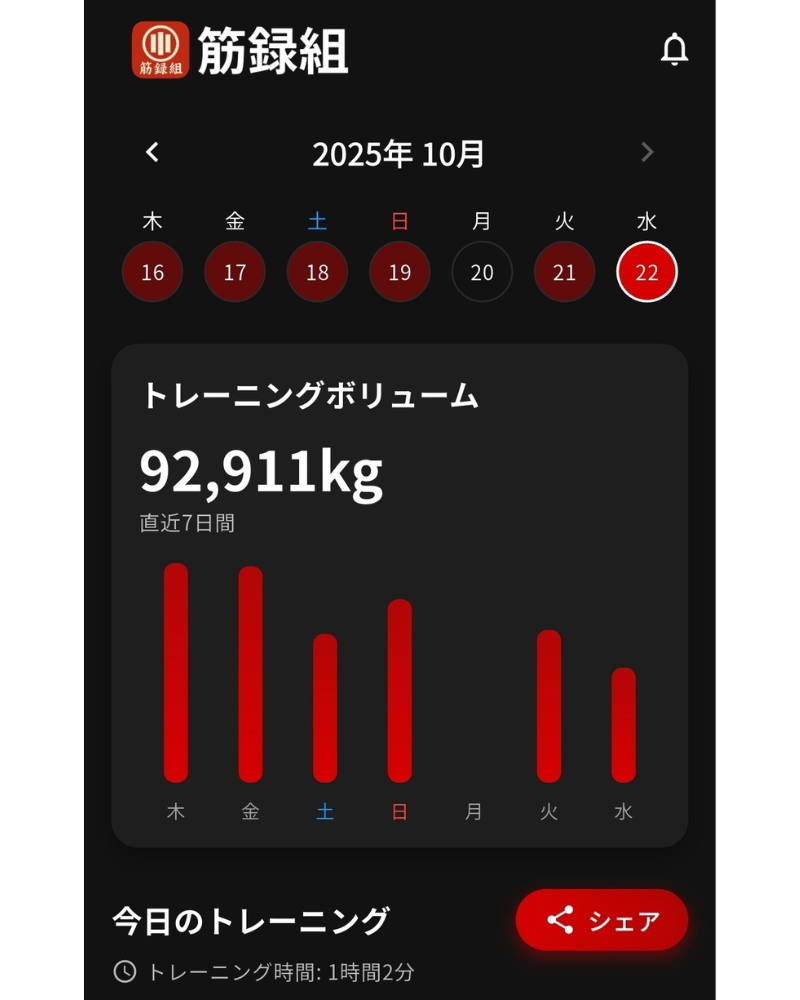Expand the 2025年 10月 month selector
Image resolution: width=800 pixels, height=1000 pixels.
(399, 152)
